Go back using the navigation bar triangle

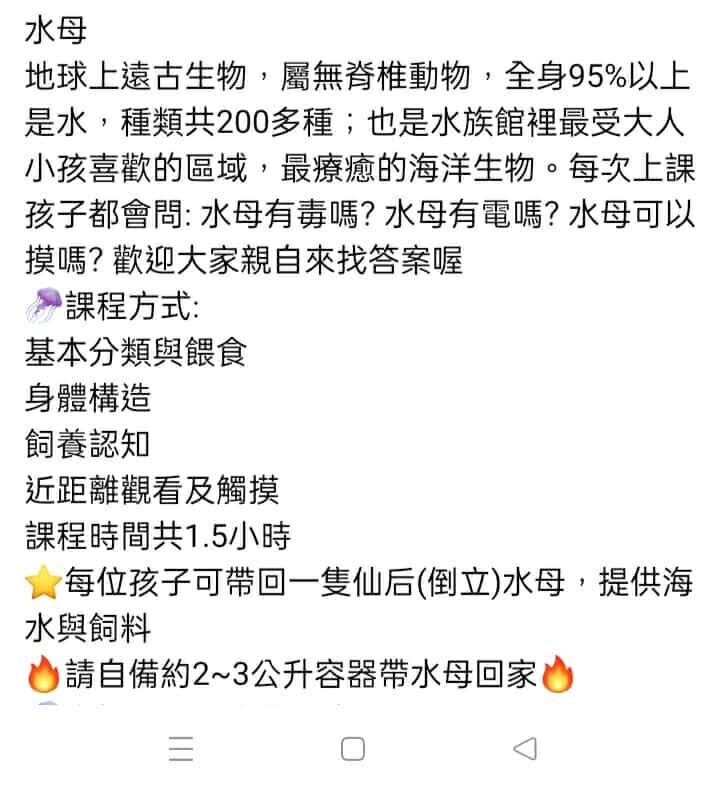[x=524, y=748]
